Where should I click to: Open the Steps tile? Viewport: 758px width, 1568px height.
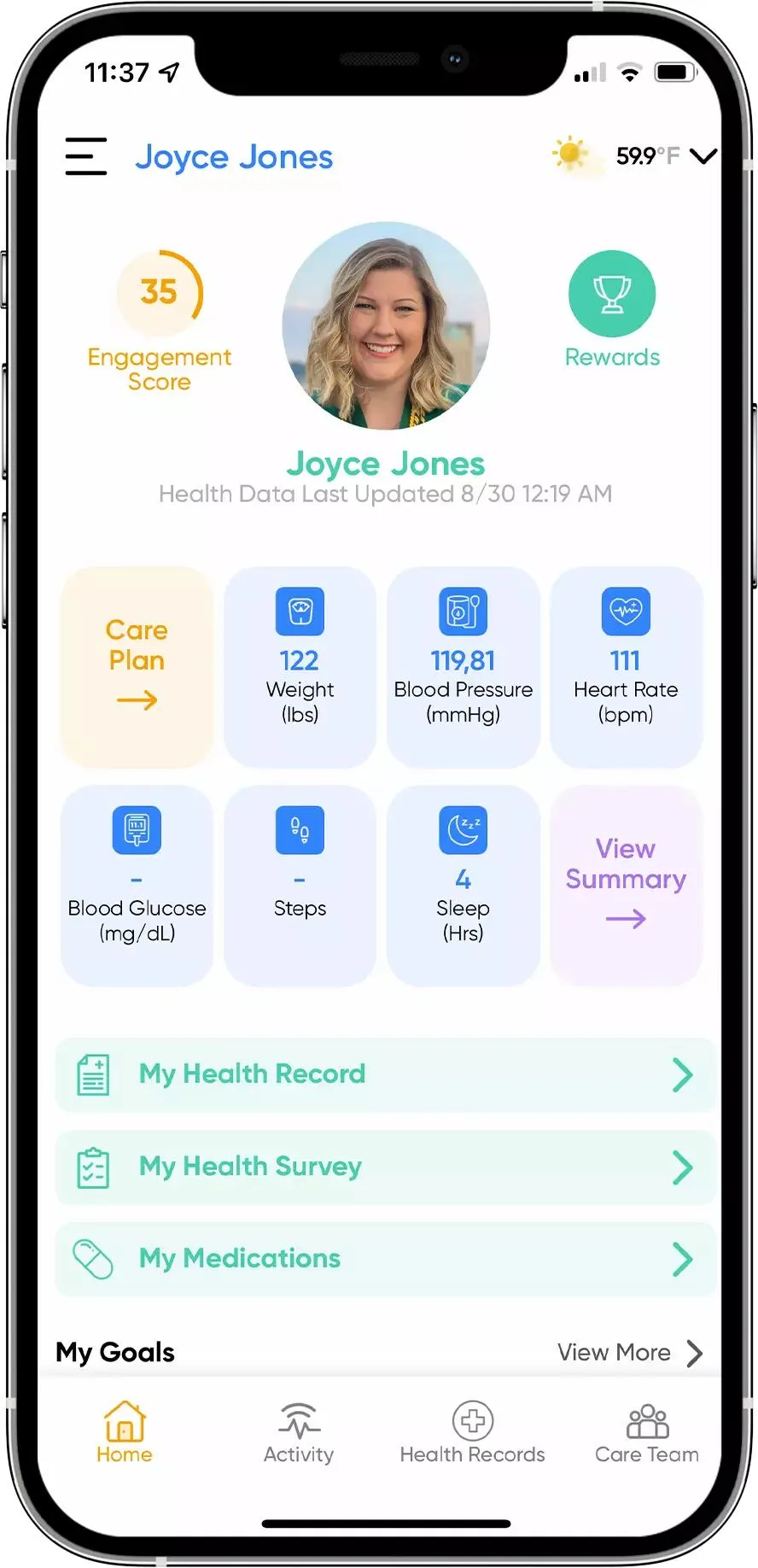click(300, 885)
